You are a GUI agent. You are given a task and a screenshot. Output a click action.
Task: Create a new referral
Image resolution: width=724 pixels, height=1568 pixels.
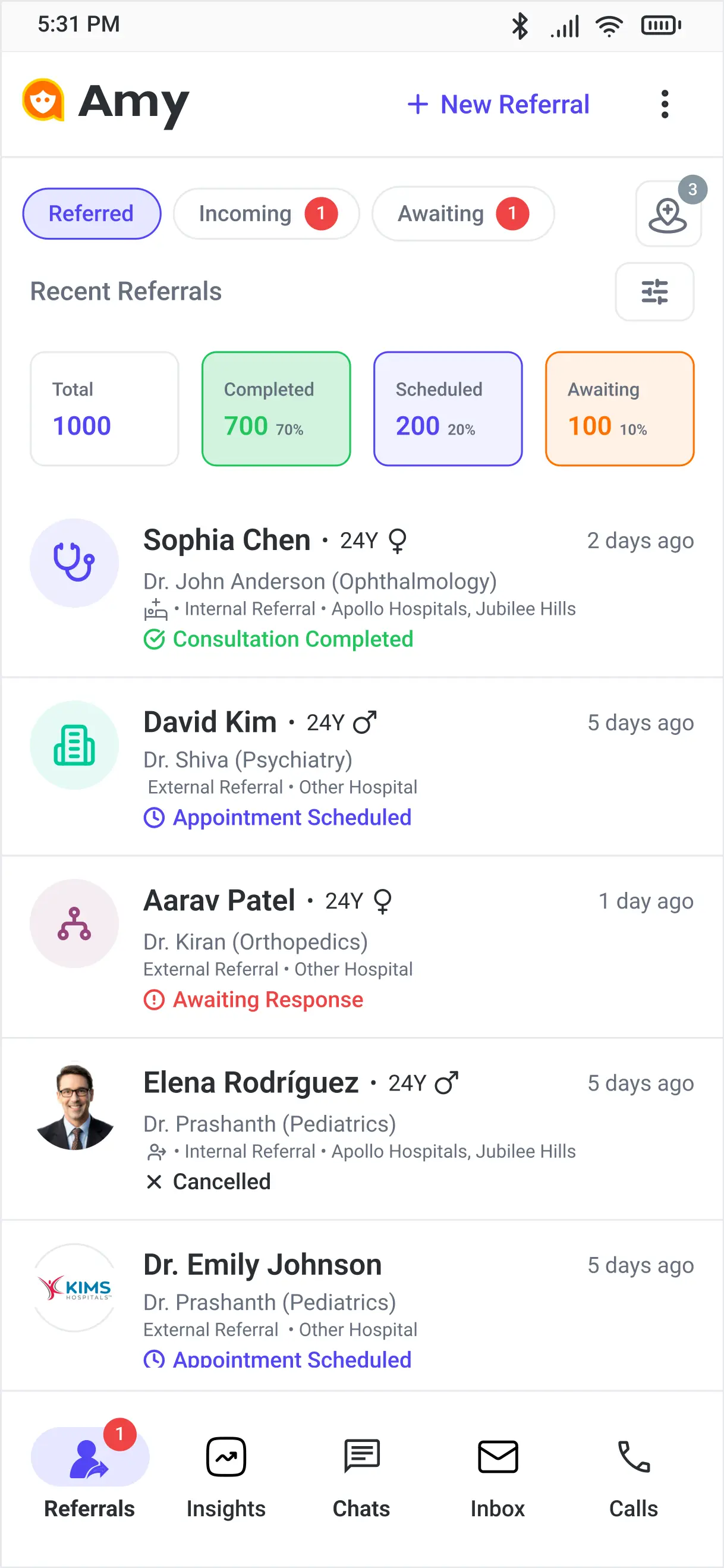[498, 104]
